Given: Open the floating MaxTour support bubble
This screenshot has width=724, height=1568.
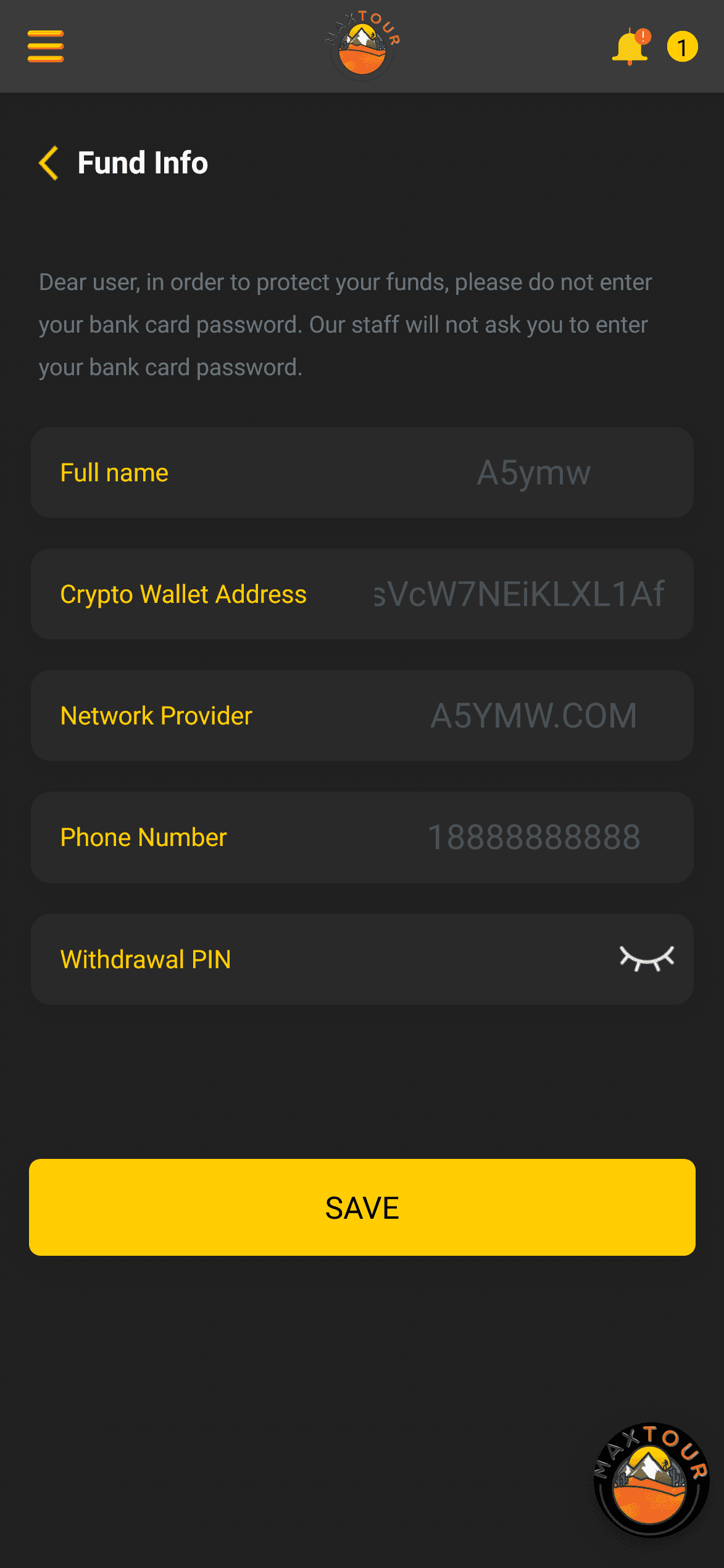Looking at the screenshot, I should tap(651, 1480).
